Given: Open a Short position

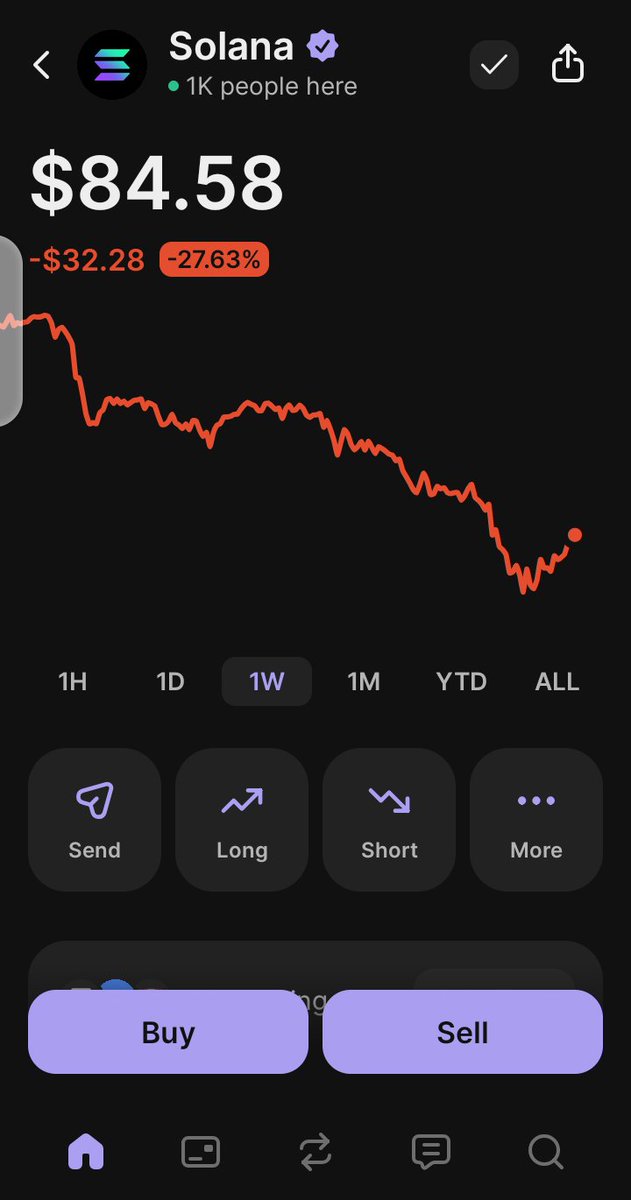Looking at the screenshot, I should pos(389,820).
